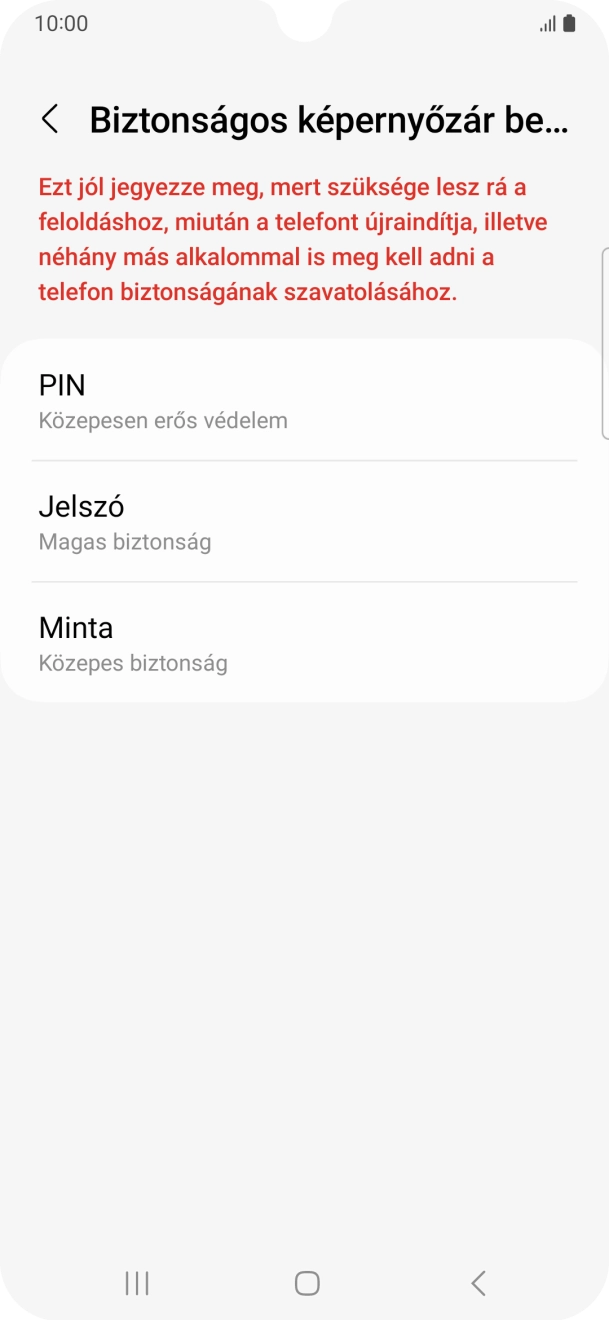Viewport: 609px width, 1320px height.
Task: Go to home screen via navigation bar
Action: [307, 1283]
